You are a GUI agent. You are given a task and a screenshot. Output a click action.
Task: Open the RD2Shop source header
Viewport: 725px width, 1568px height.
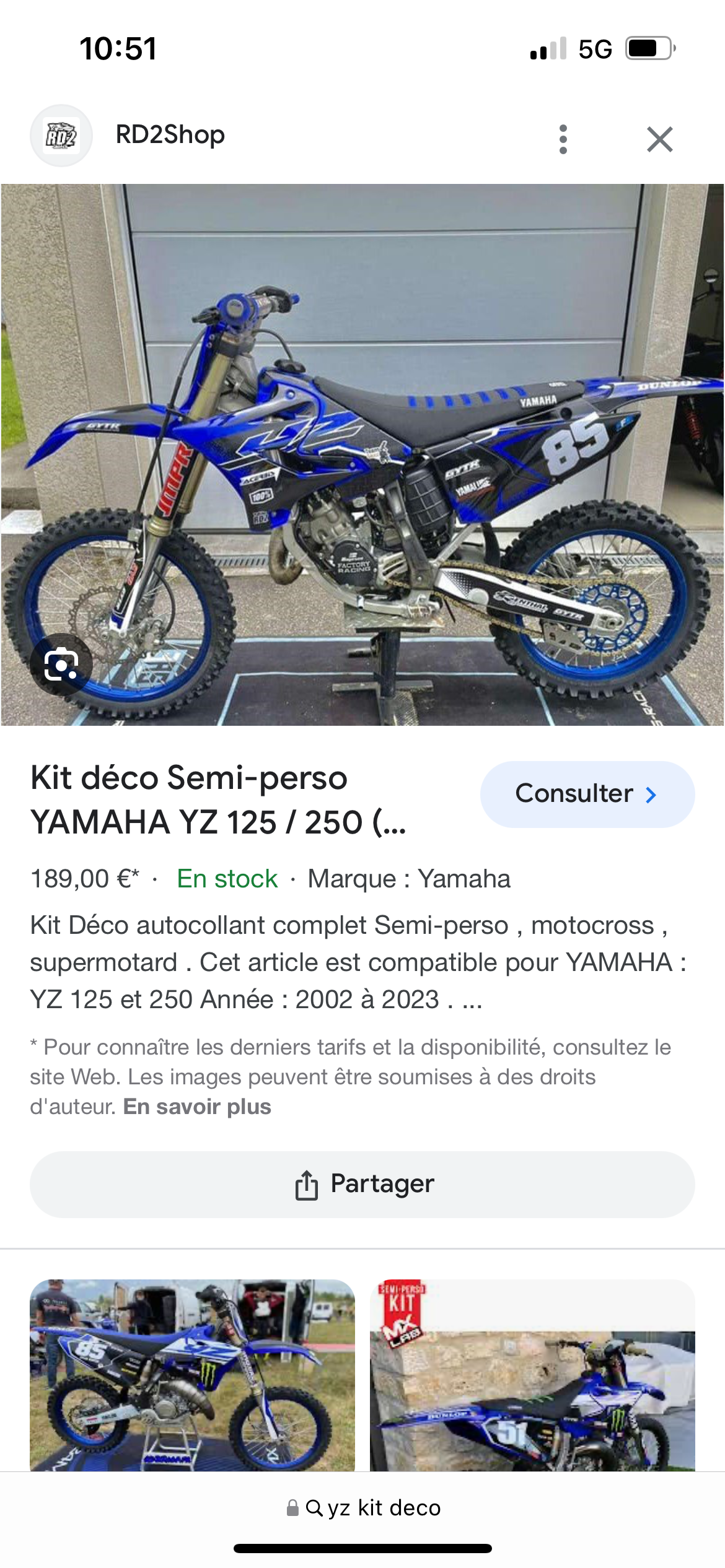[x=169, y=135]
